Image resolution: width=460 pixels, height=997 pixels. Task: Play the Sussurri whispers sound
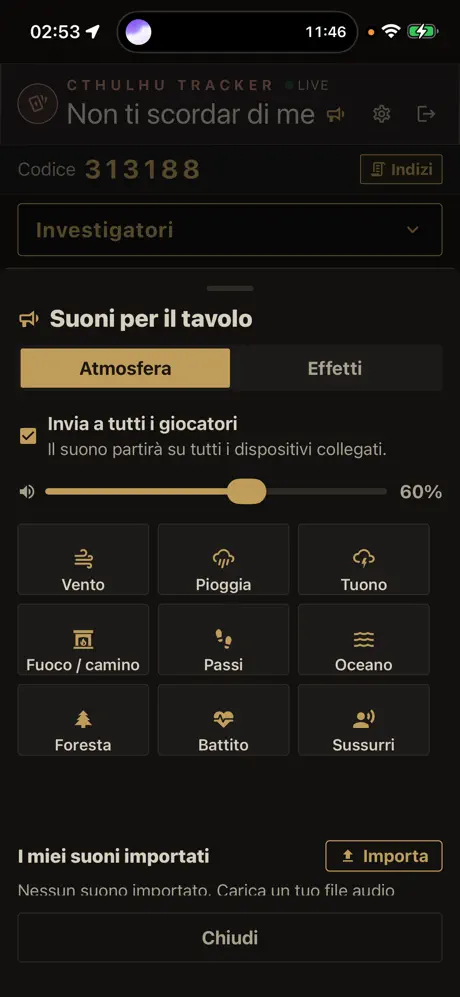(x=364, y=720)
